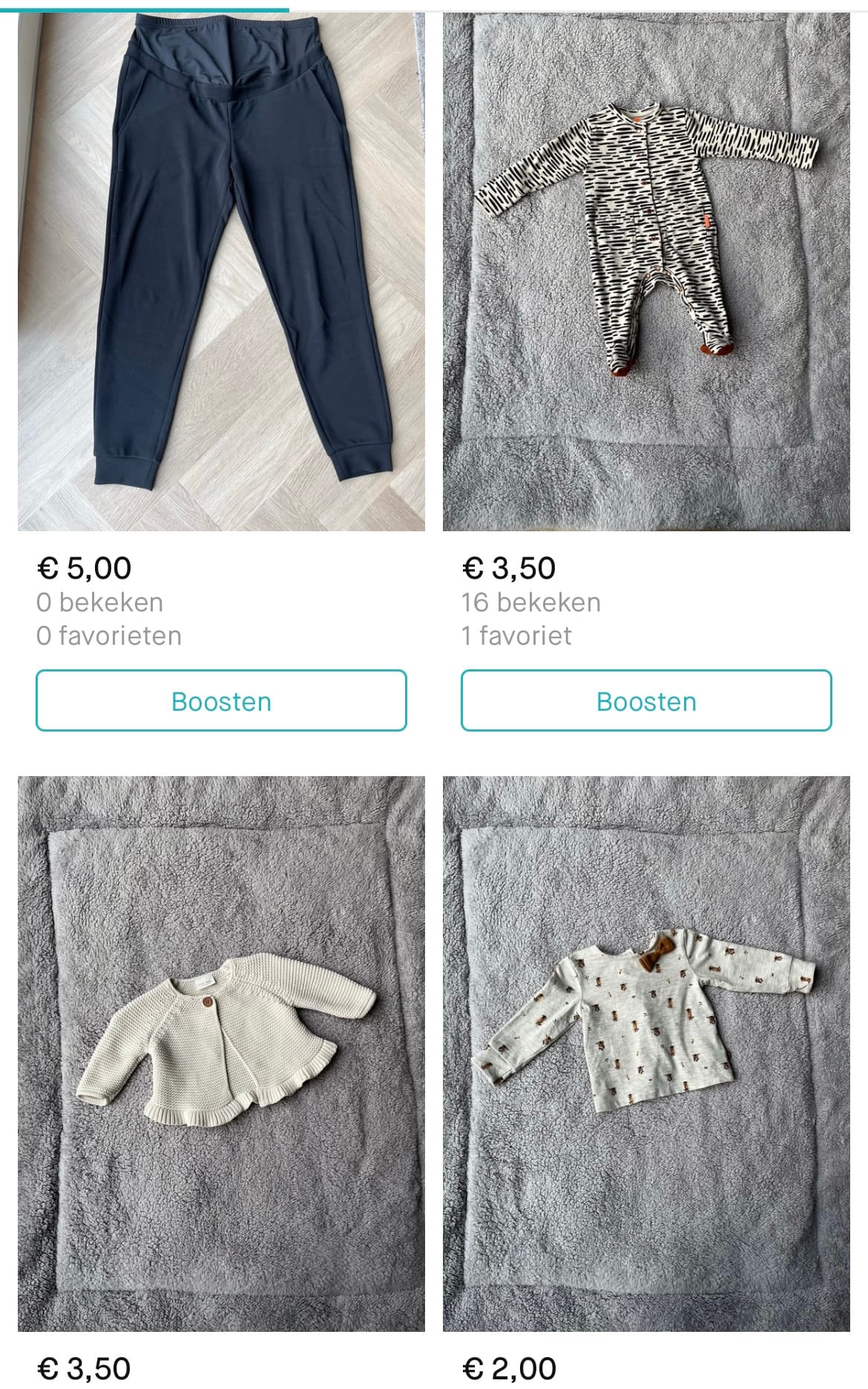Open the black maternity pants listing
The height and width of the screenshot is (1389, 868).
(x=221, y=272)
